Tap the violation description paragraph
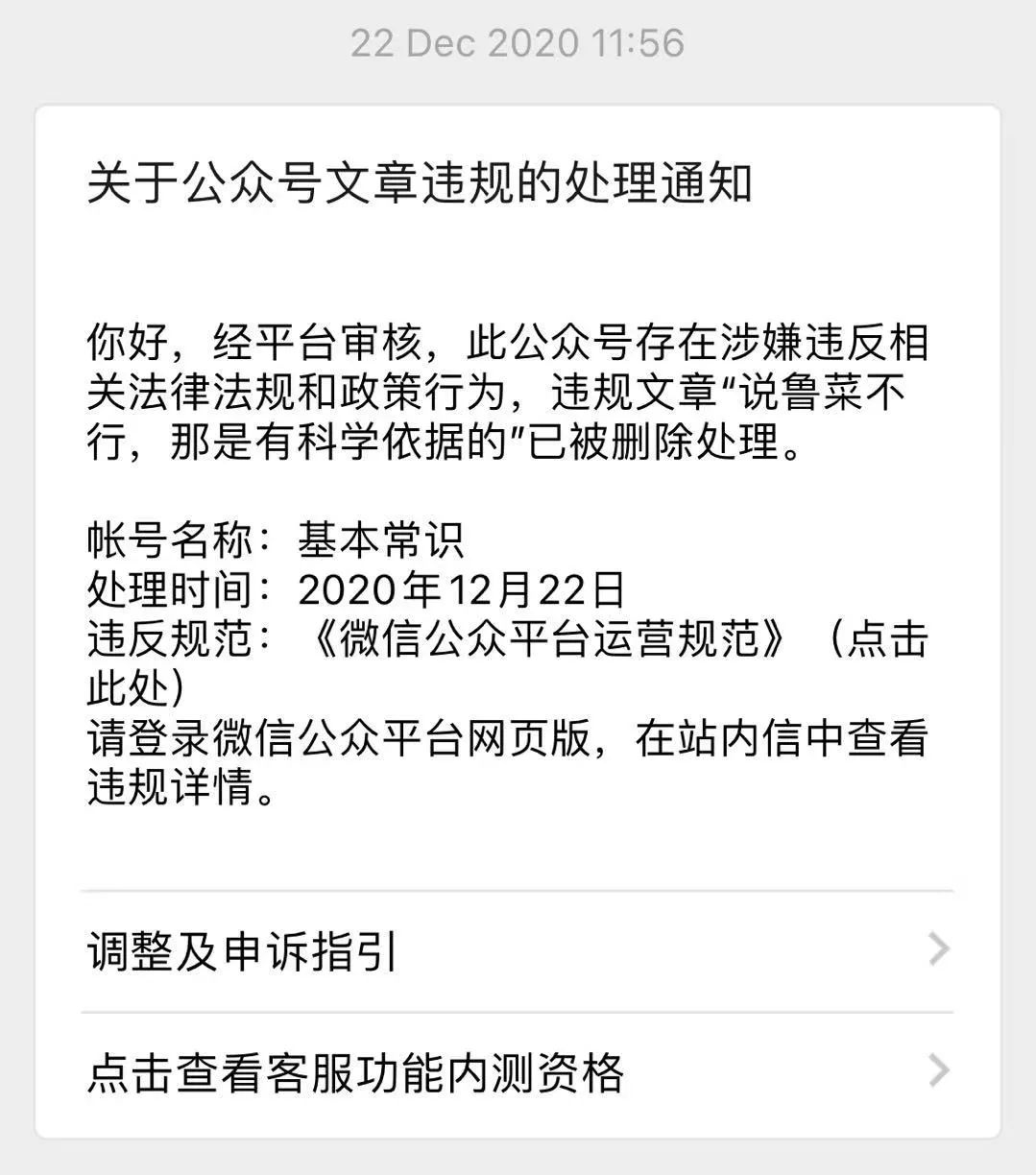Image resolution: width=1036 pixels, height=1175 pixels. 509,394
